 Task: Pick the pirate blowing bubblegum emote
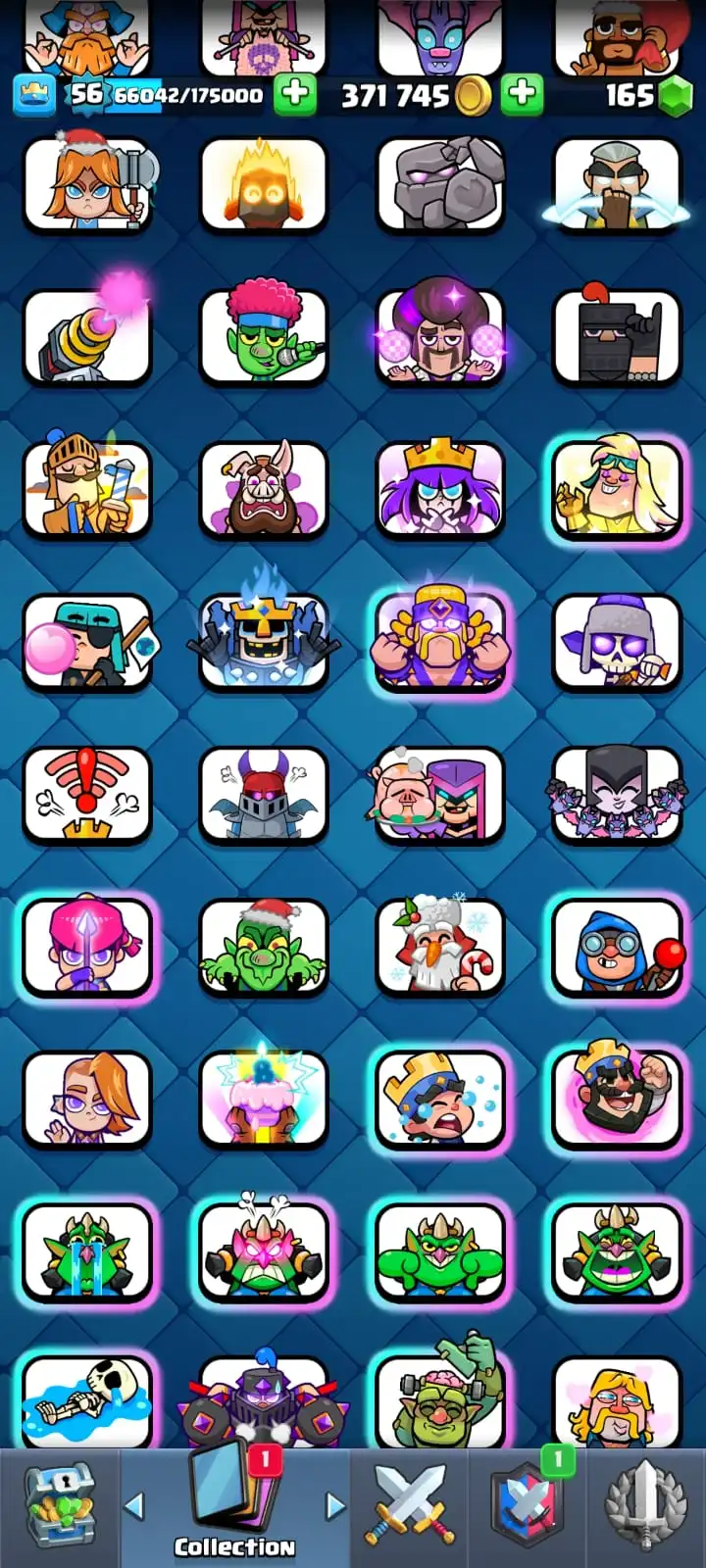coord(87,642)
